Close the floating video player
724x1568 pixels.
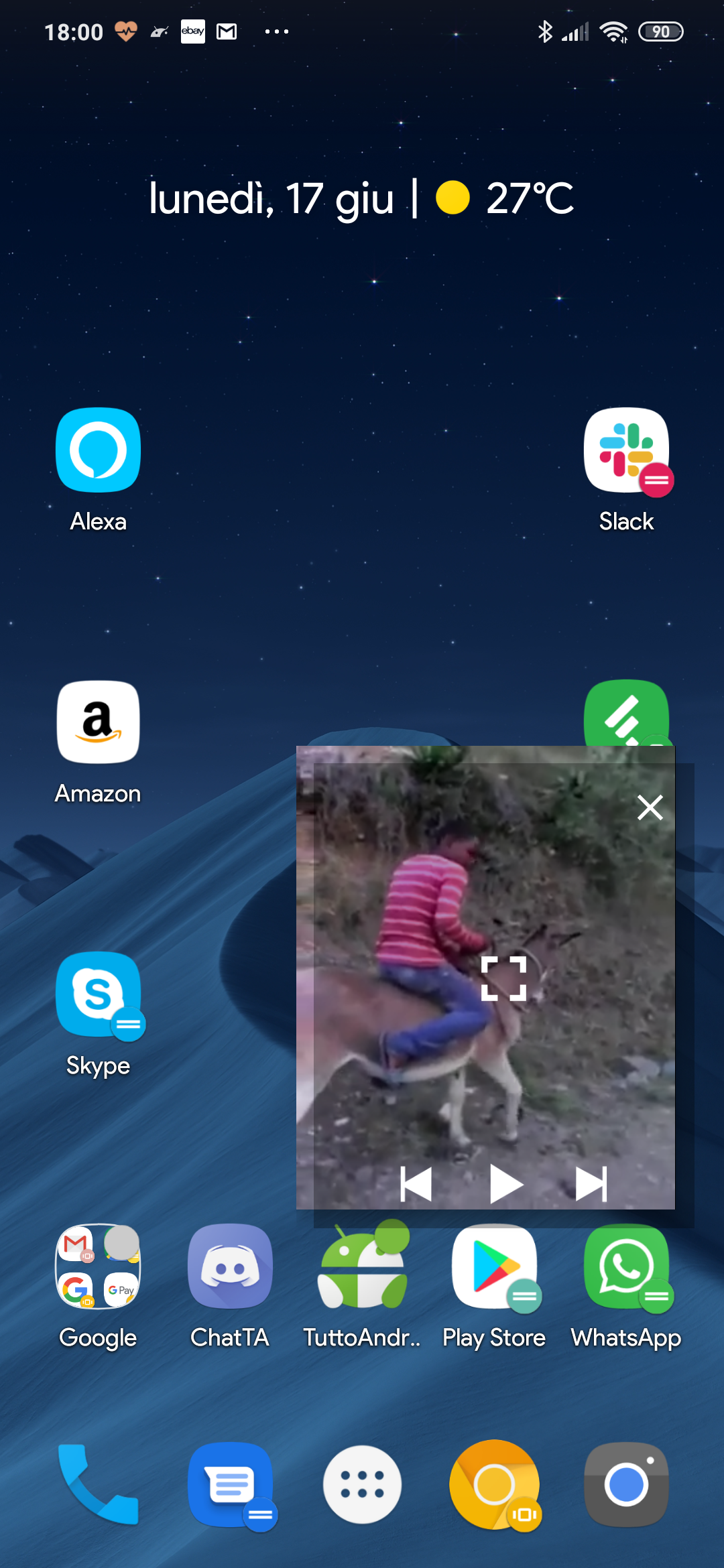[650, 807]
